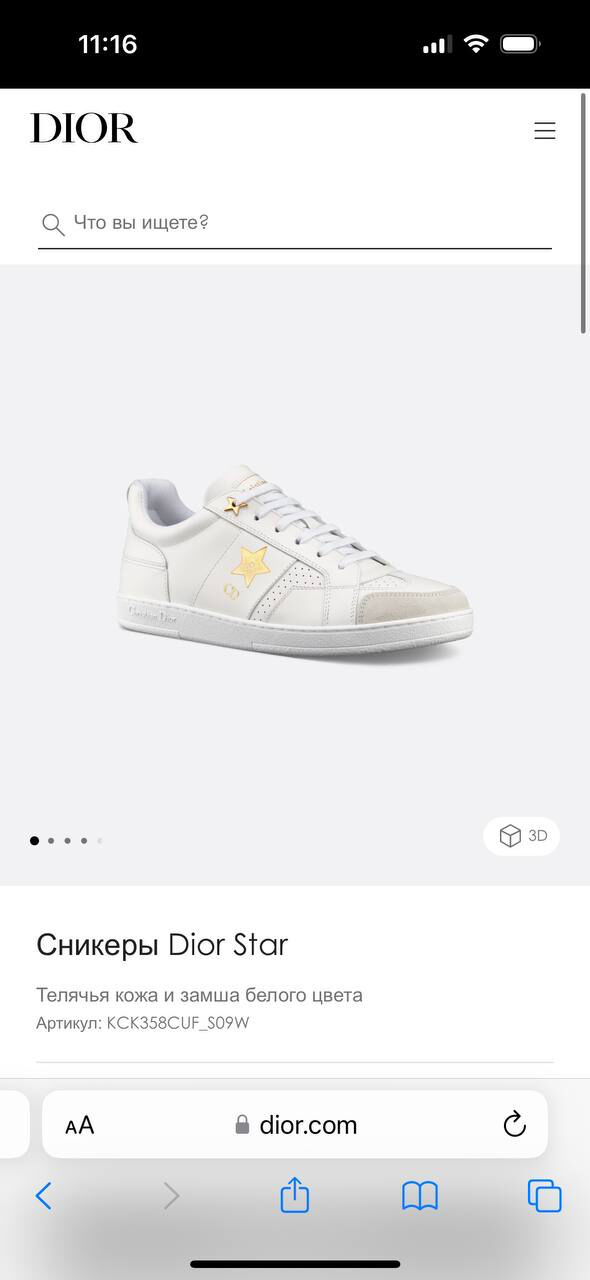Open the AA reader options in Safari

(x=80, y=1125)
